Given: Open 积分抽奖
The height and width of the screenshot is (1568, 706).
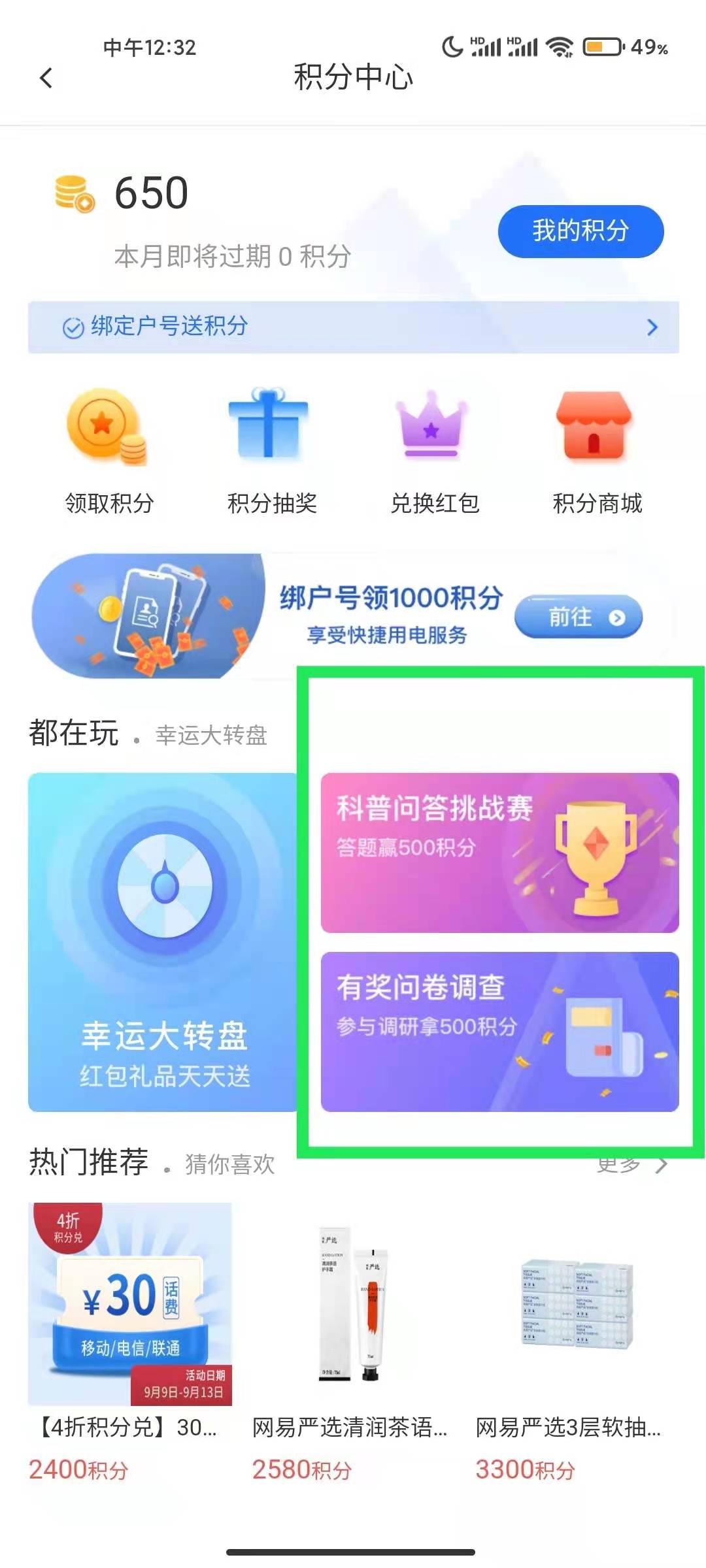Looking at the screenshot, I should coord(271,451).
